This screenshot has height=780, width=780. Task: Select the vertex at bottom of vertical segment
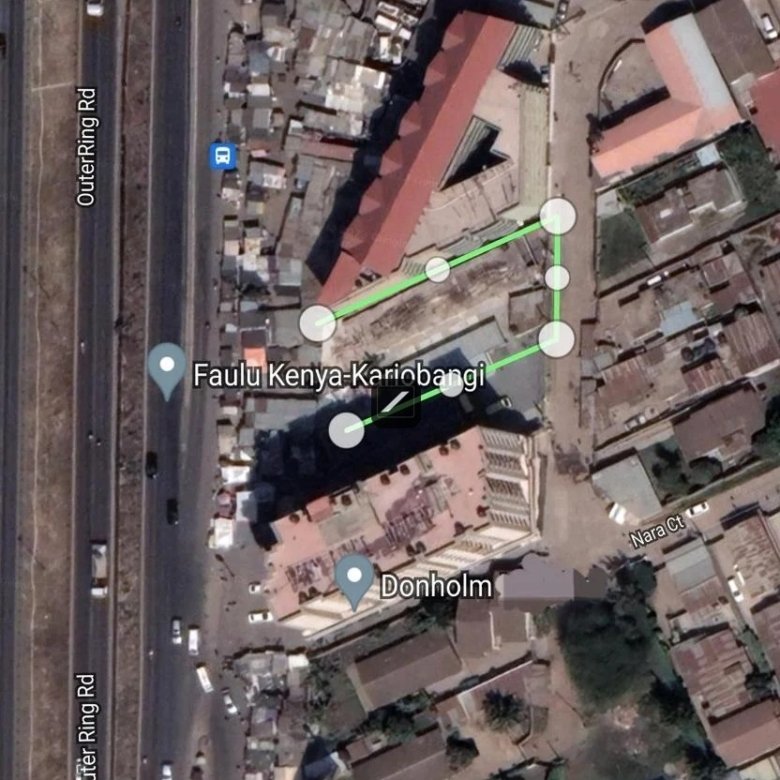[x=557, y=339]
